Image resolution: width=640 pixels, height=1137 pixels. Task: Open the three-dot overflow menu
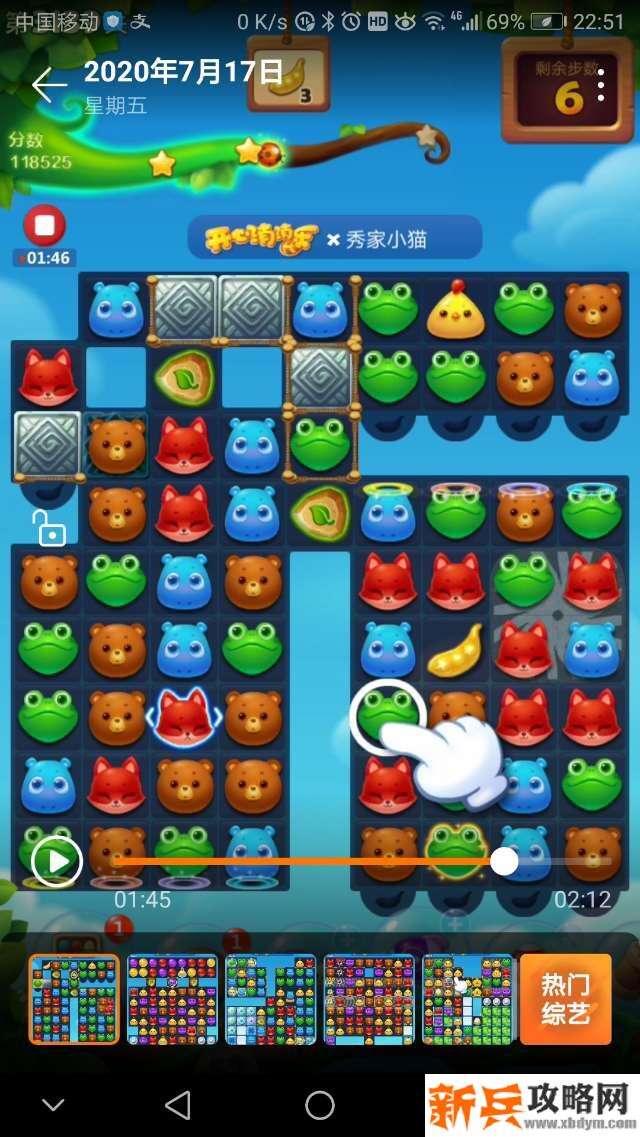pos(601,86)
